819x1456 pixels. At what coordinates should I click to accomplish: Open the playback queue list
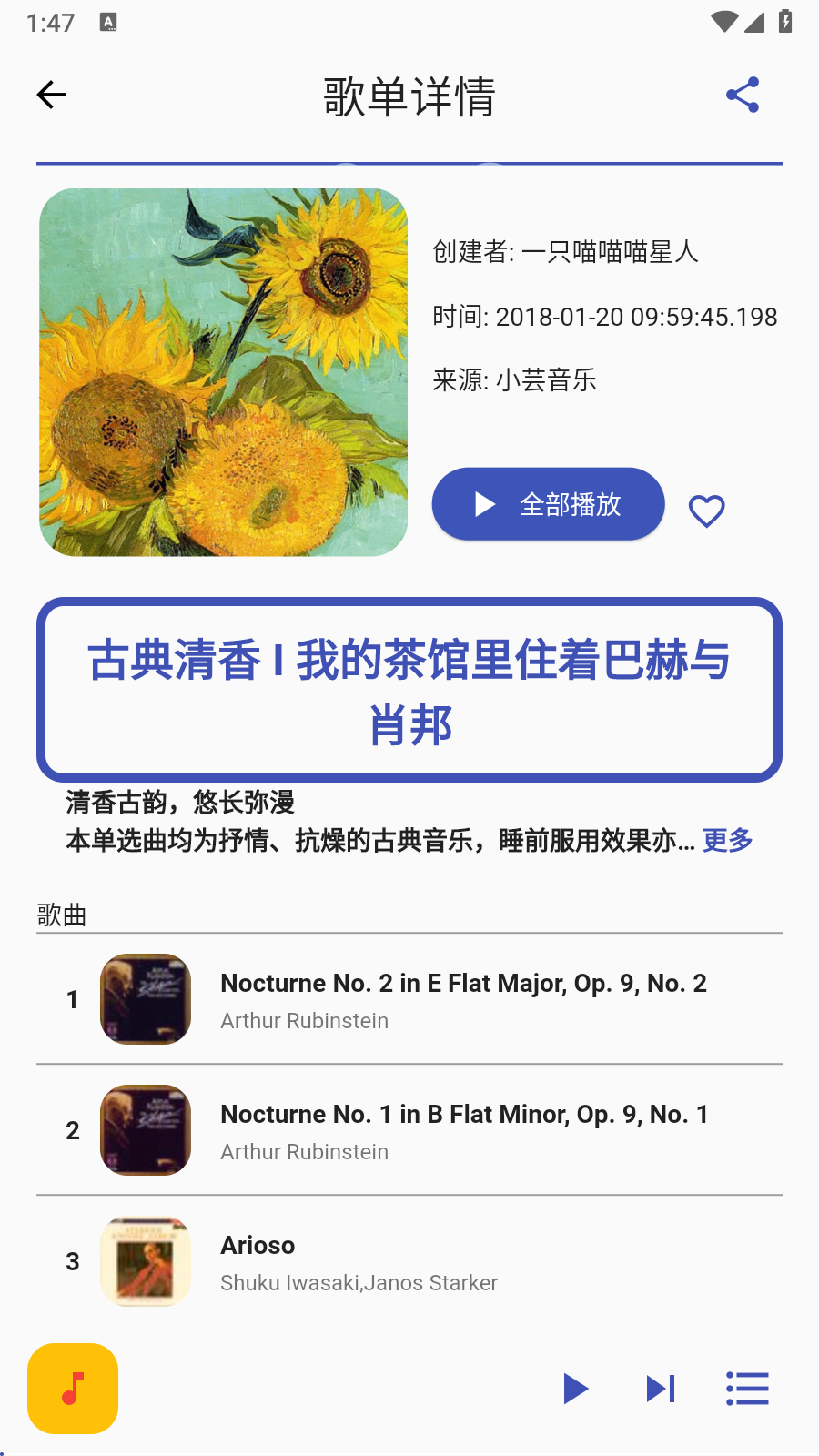[x=747, y=1389]
